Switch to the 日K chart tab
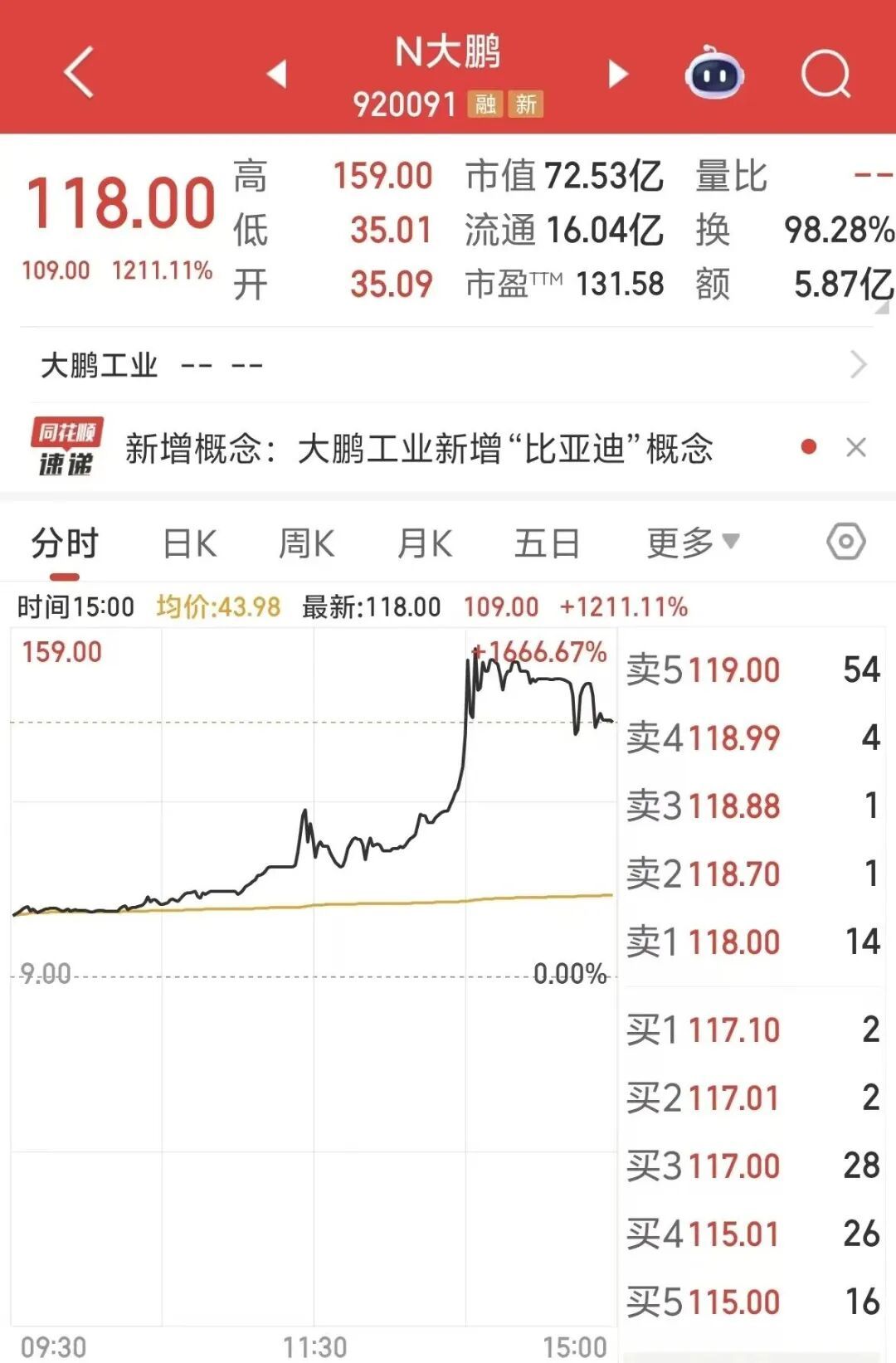 click(190, 544)
